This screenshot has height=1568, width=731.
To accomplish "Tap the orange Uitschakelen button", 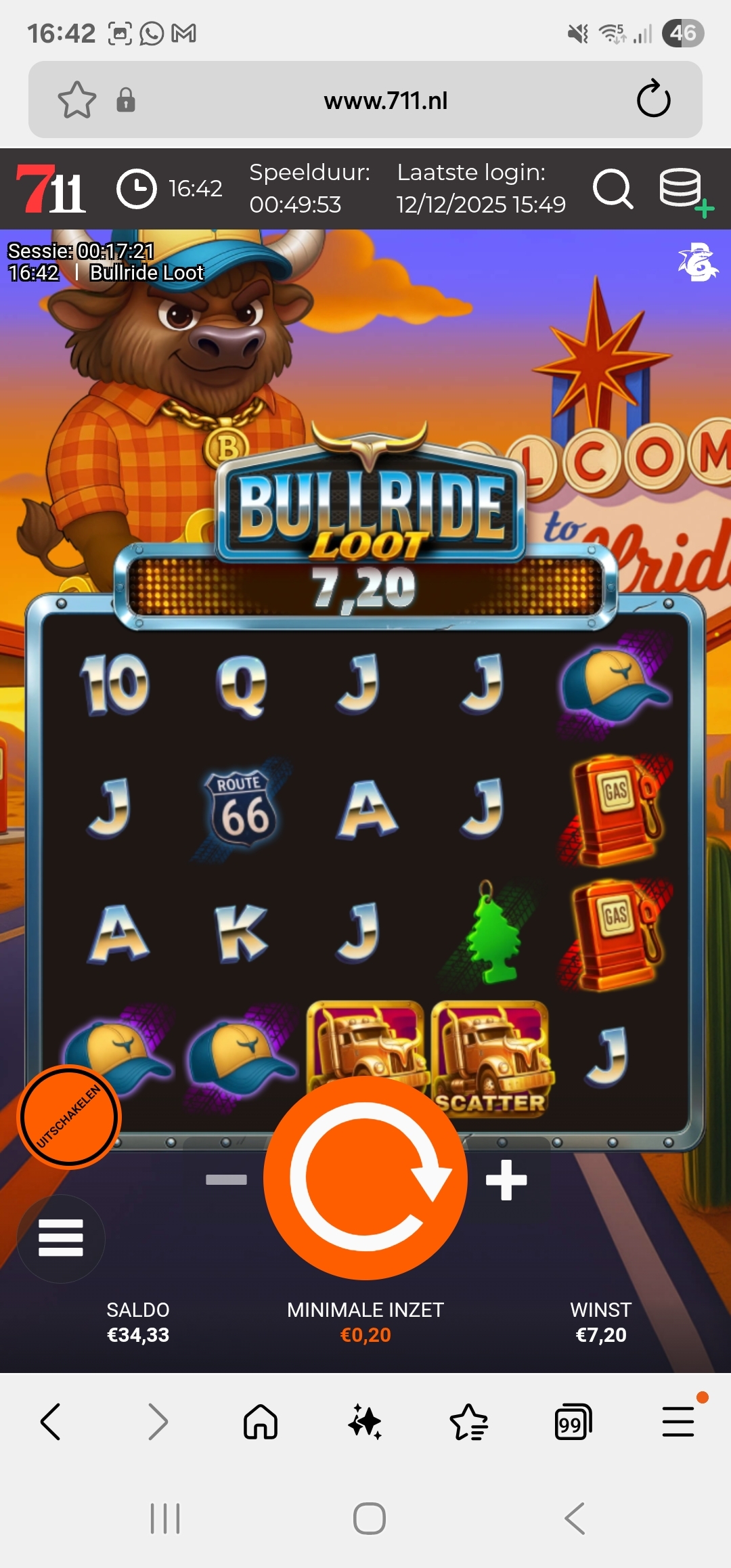I will pyautogui.click(x=69, y=1117).
